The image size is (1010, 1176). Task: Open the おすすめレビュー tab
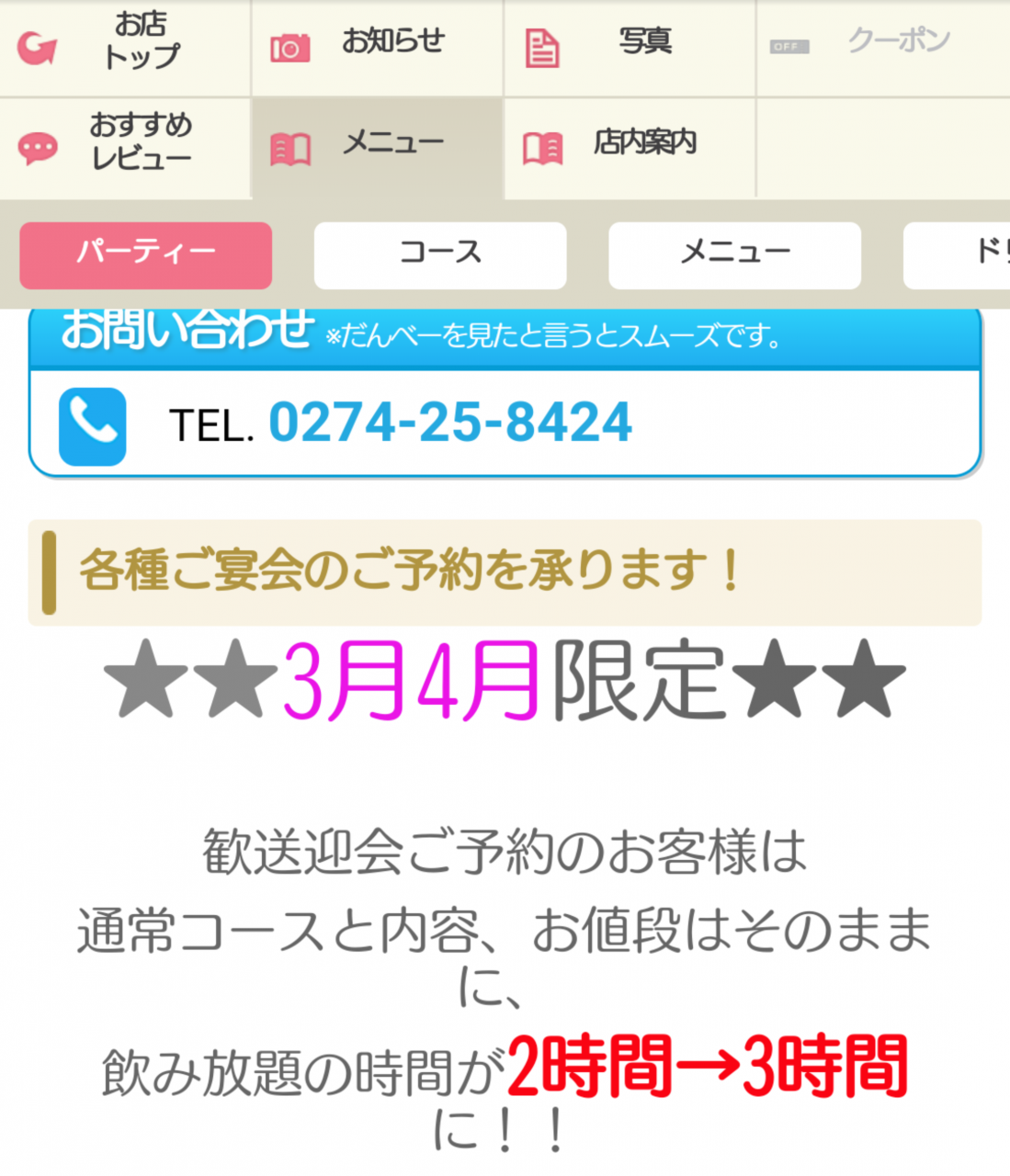tap(124, 147)
